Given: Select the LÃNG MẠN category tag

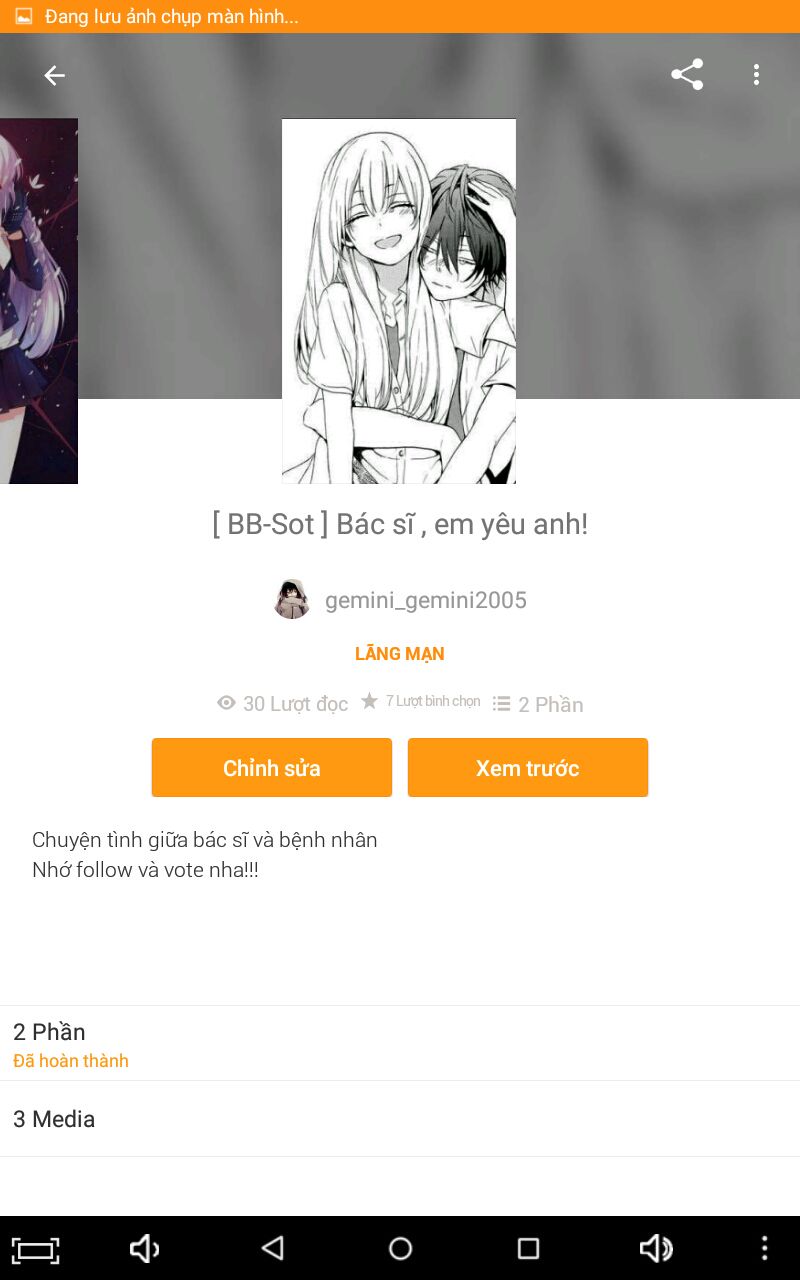Looking at the screenshot, I should tap(399, 654).
